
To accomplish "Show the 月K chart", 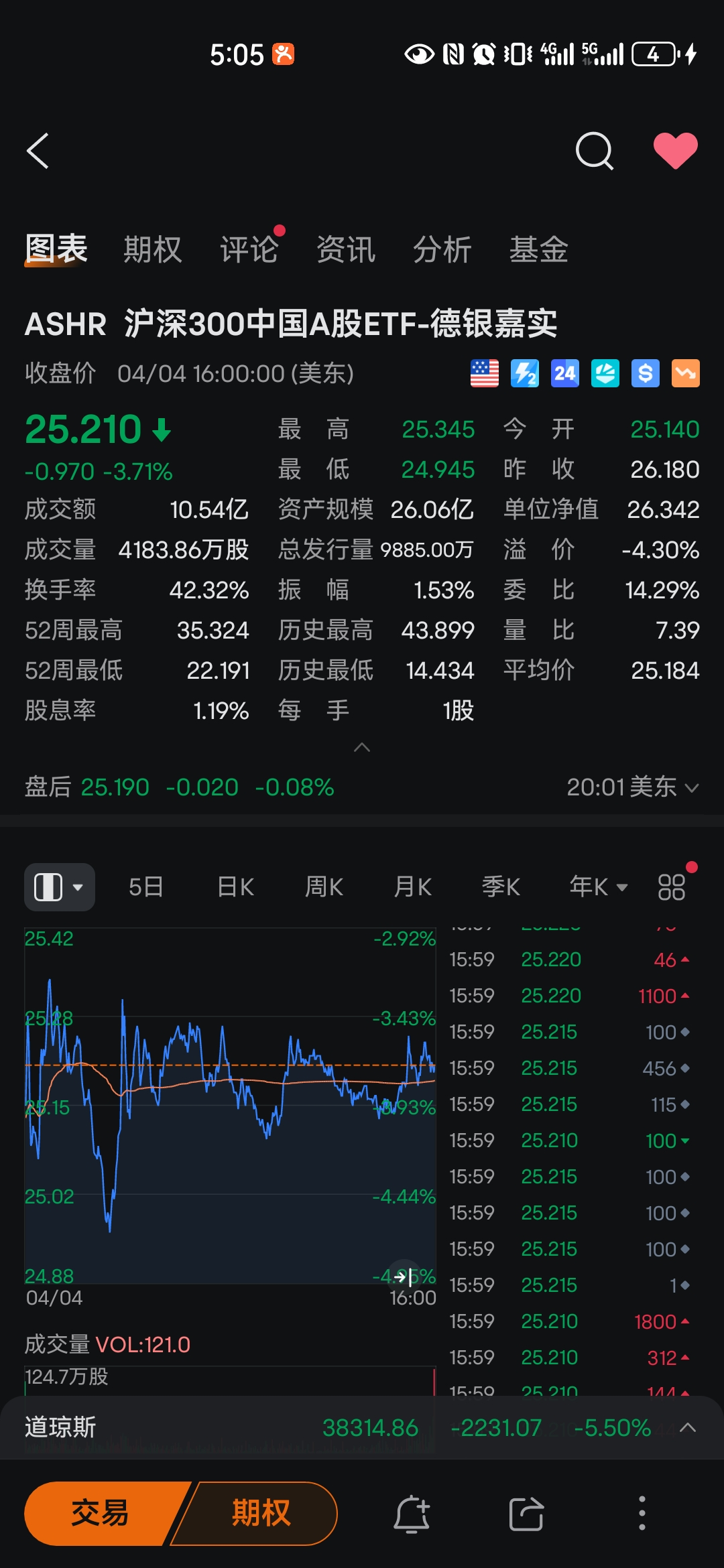I will 412,887.
